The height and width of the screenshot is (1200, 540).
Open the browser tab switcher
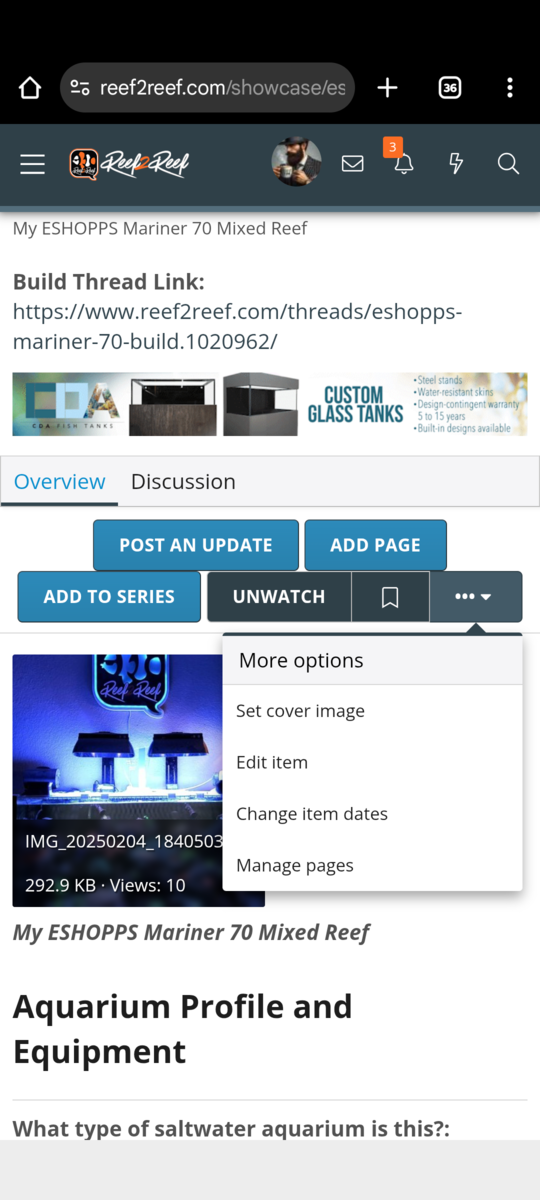[x=450, y=88]
